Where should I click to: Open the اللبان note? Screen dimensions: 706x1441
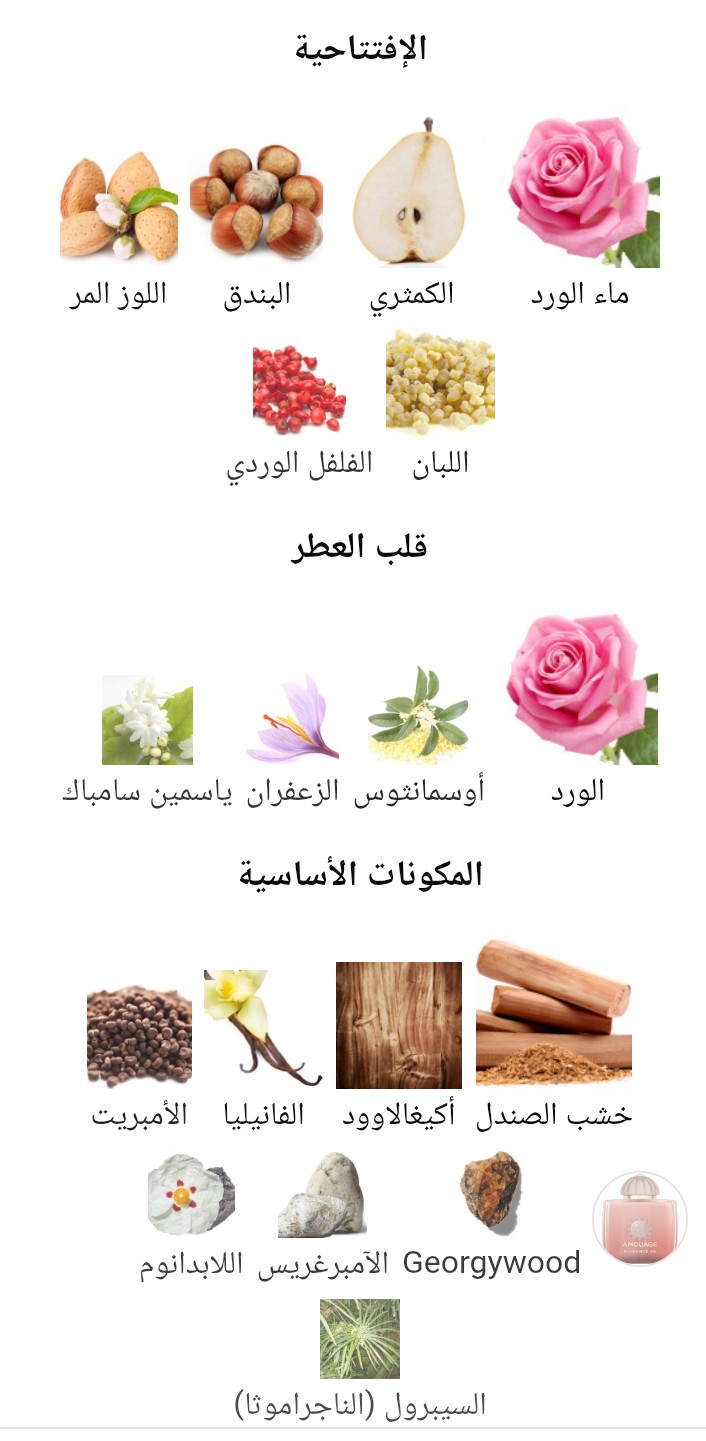click(x=440, y=391)
